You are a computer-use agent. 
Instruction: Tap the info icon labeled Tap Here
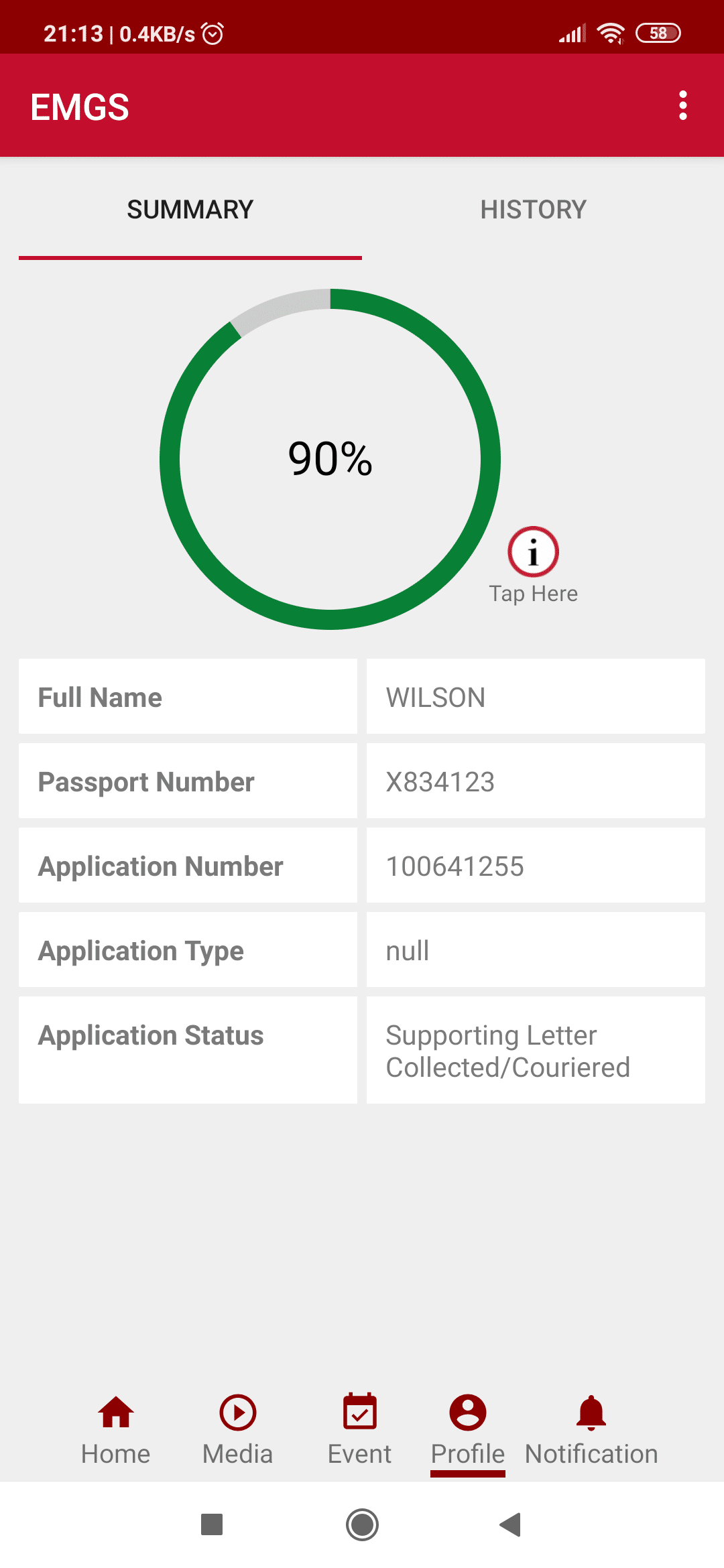point(533,552)
